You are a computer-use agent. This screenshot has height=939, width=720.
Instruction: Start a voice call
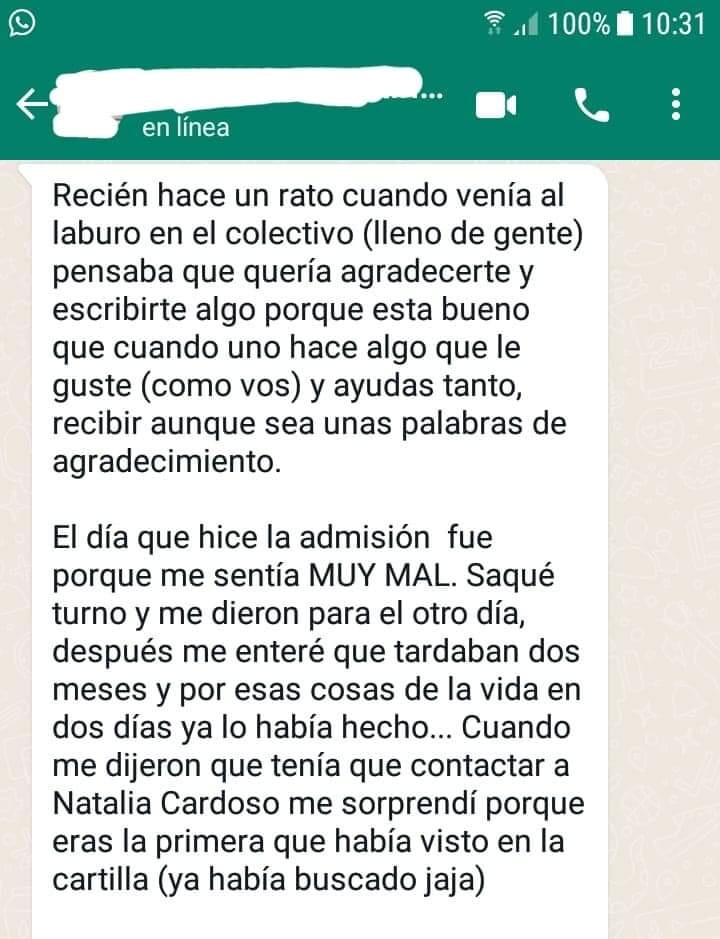(592, 104)
